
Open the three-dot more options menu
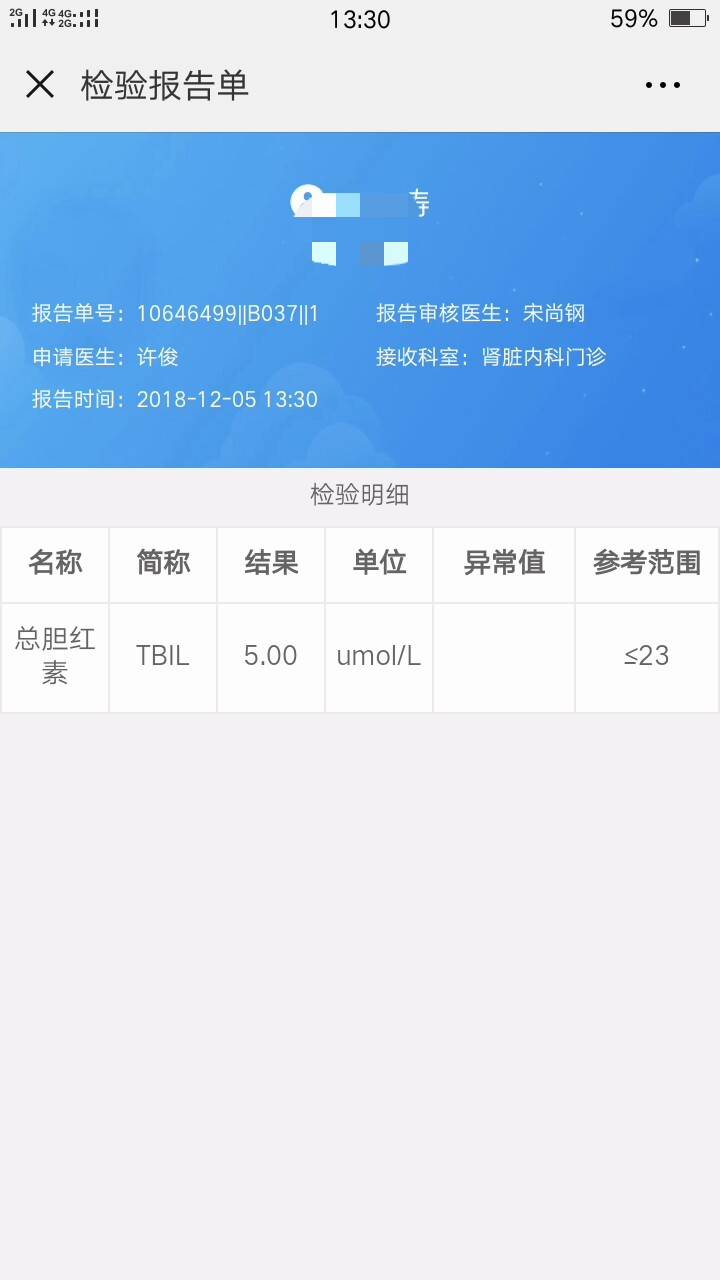point(663,85)
